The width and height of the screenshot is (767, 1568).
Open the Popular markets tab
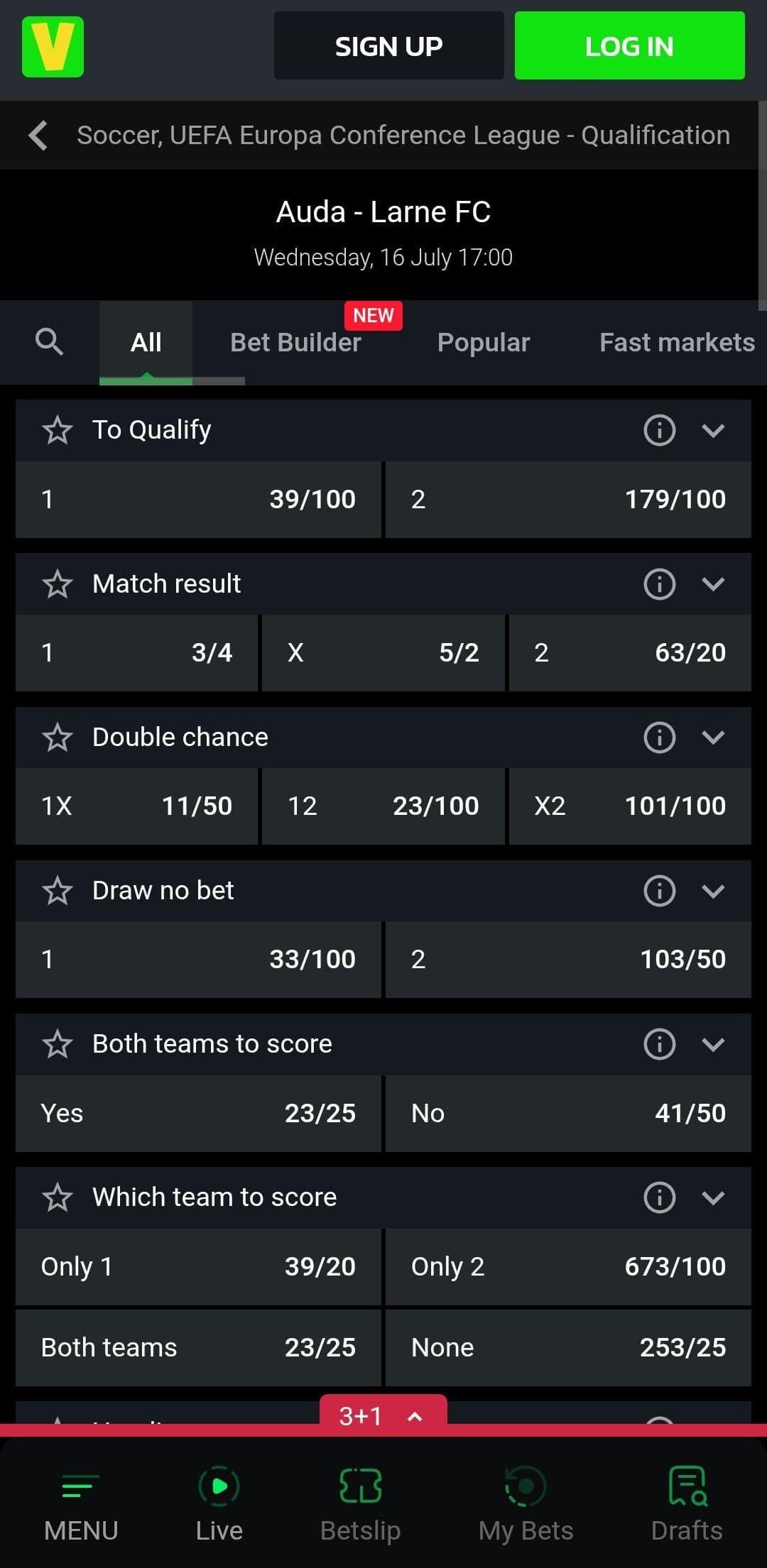[x=483, y=342]
